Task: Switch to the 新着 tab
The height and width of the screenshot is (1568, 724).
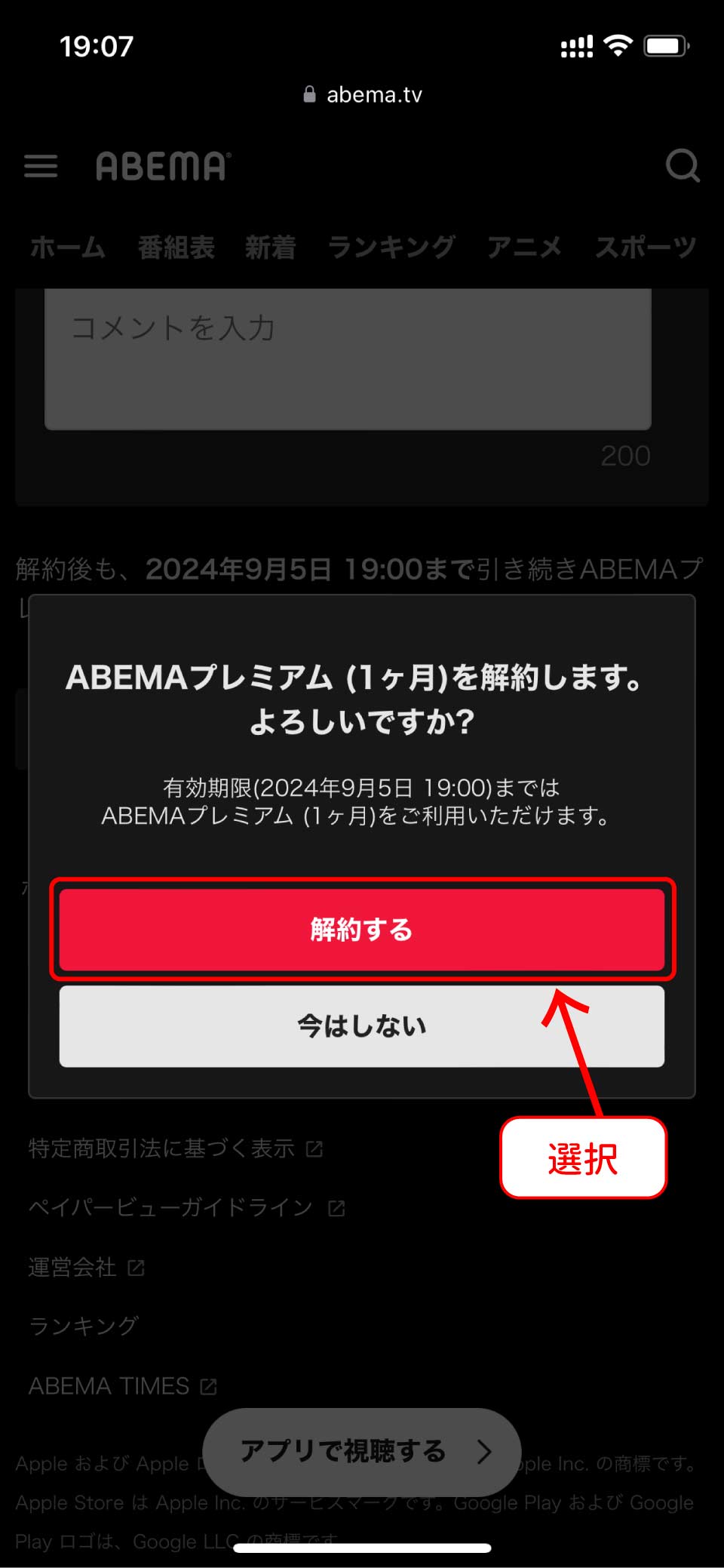Action: coord(270,247)
